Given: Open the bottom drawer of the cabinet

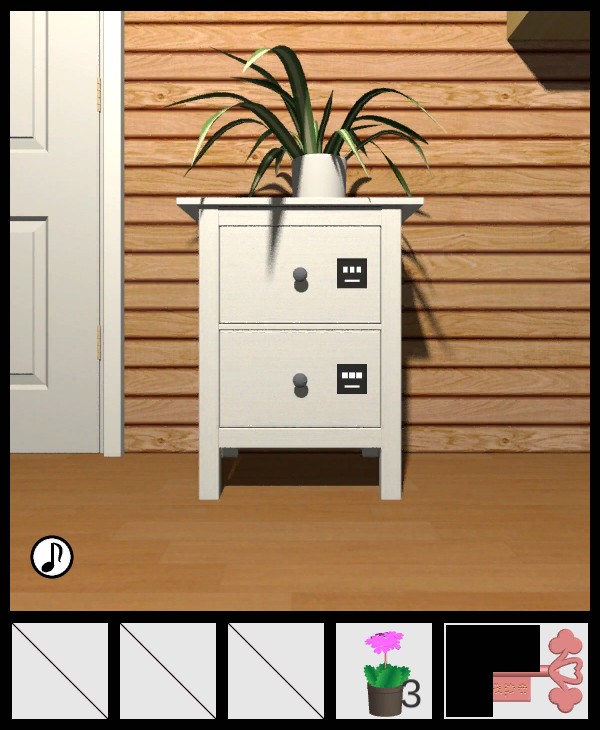Looking at the screenshot, I should [300, 379].
